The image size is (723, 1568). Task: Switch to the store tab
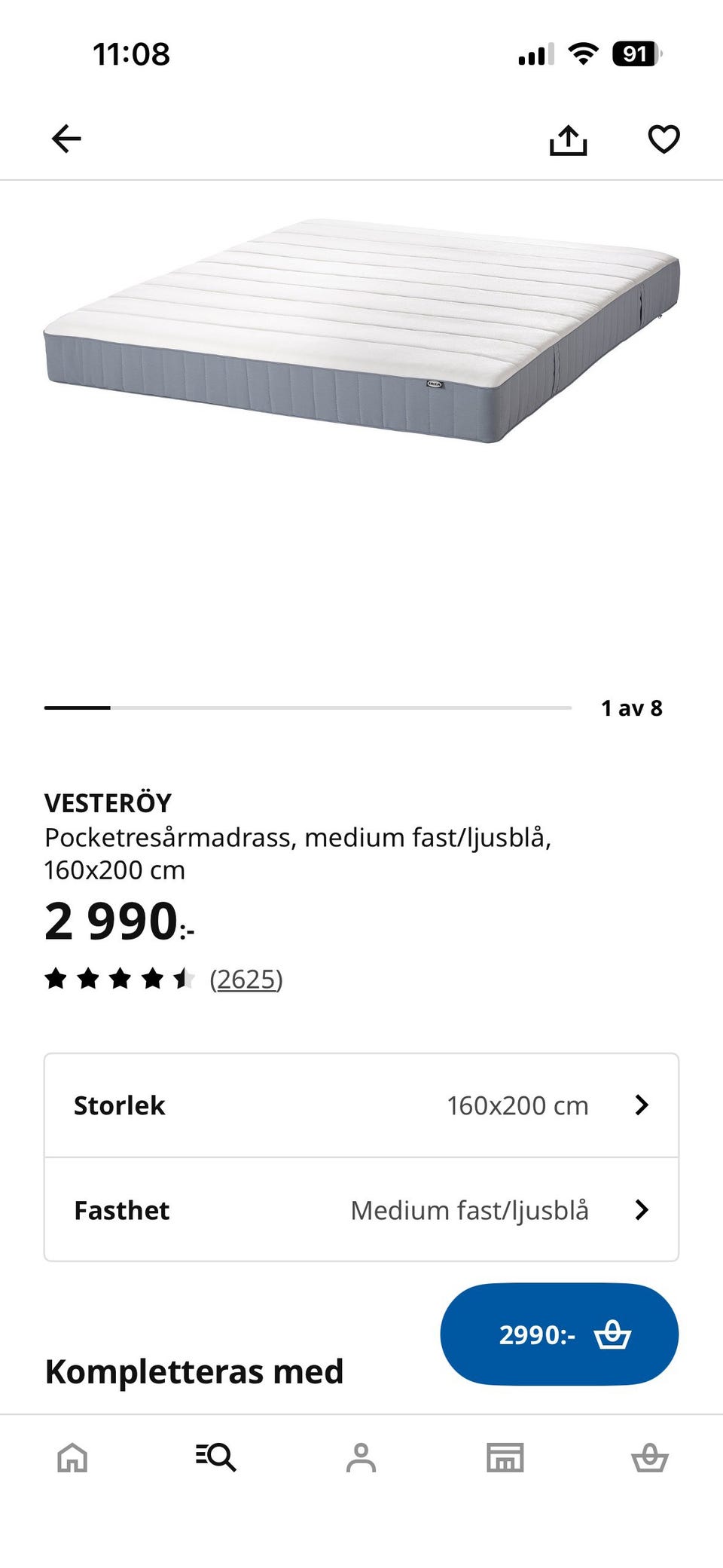point(505,1457)
